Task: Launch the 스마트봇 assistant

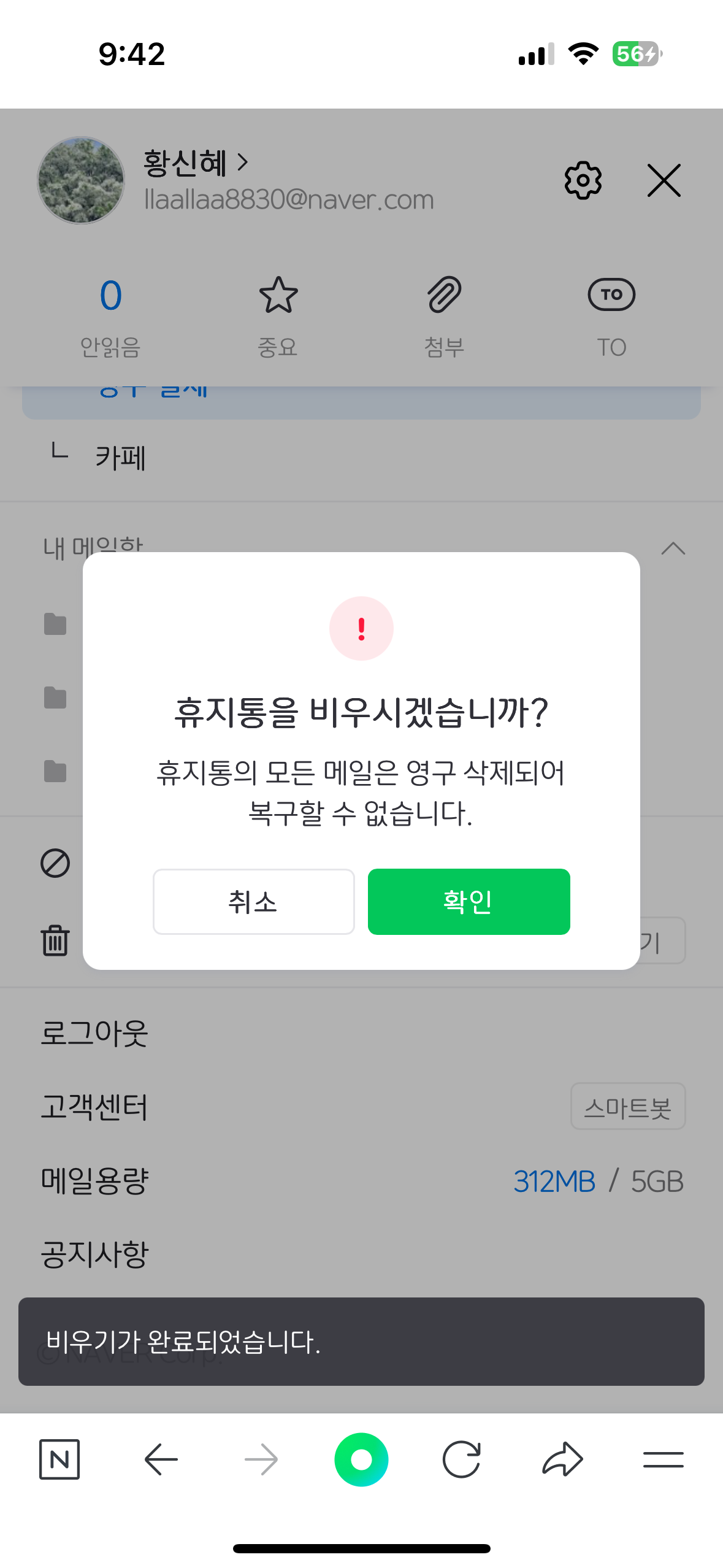Action: [x=627, y=1107]
